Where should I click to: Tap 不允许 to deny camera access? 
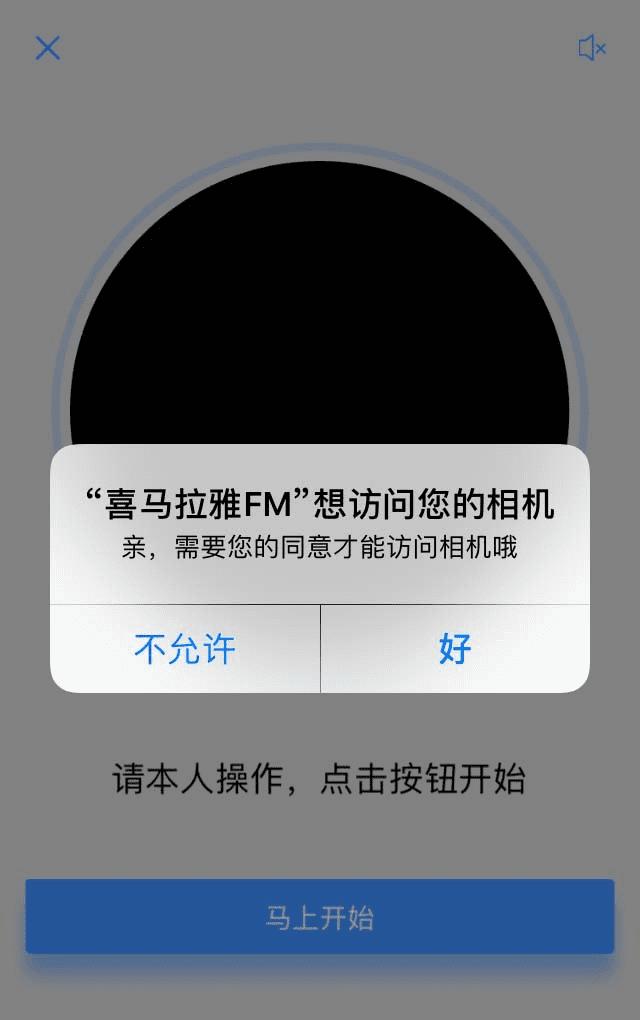pyautogui.click(x=185, y=649)
